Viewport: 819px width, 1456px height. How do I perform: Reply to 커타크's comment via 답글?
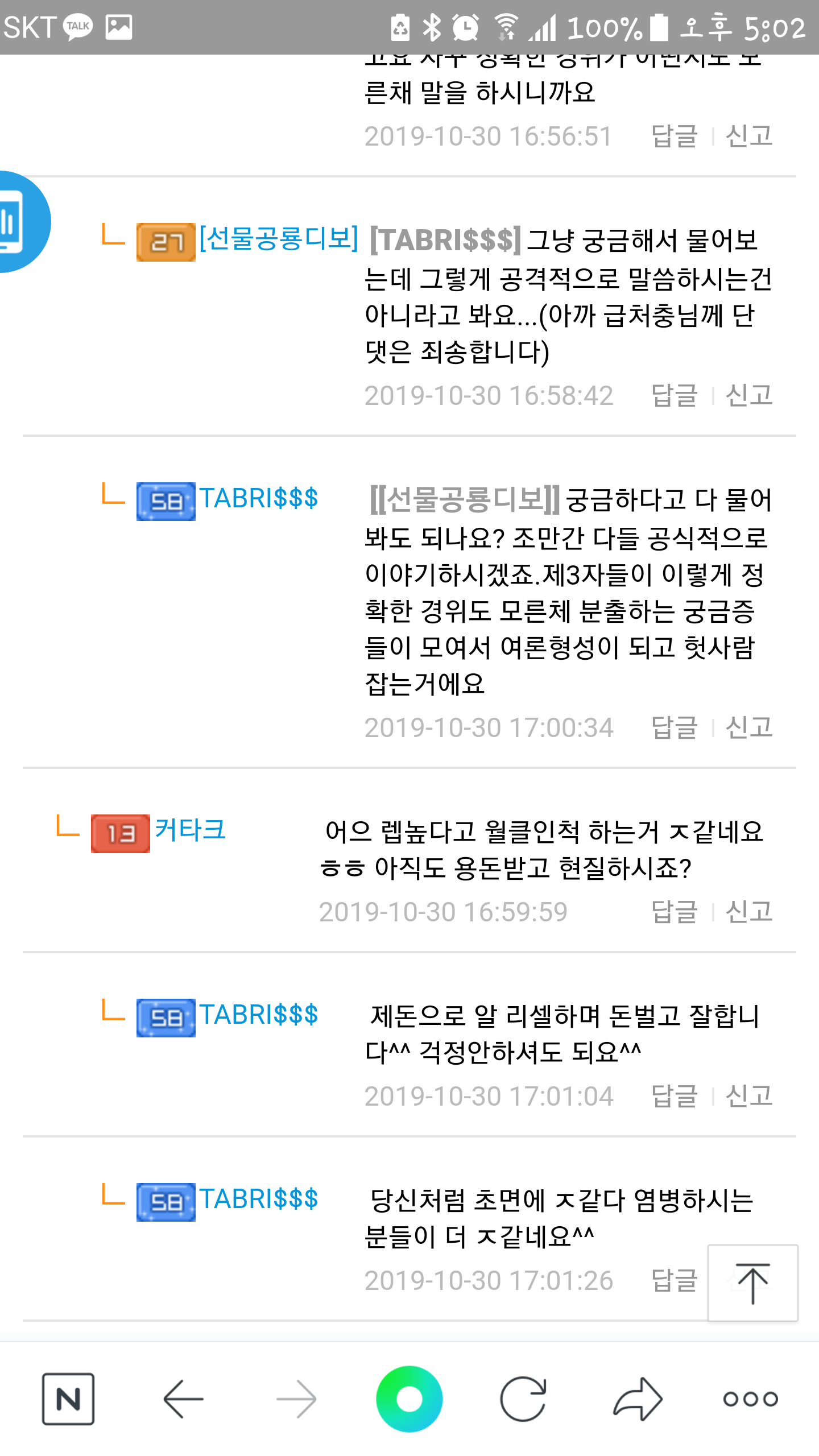[674, 912]
